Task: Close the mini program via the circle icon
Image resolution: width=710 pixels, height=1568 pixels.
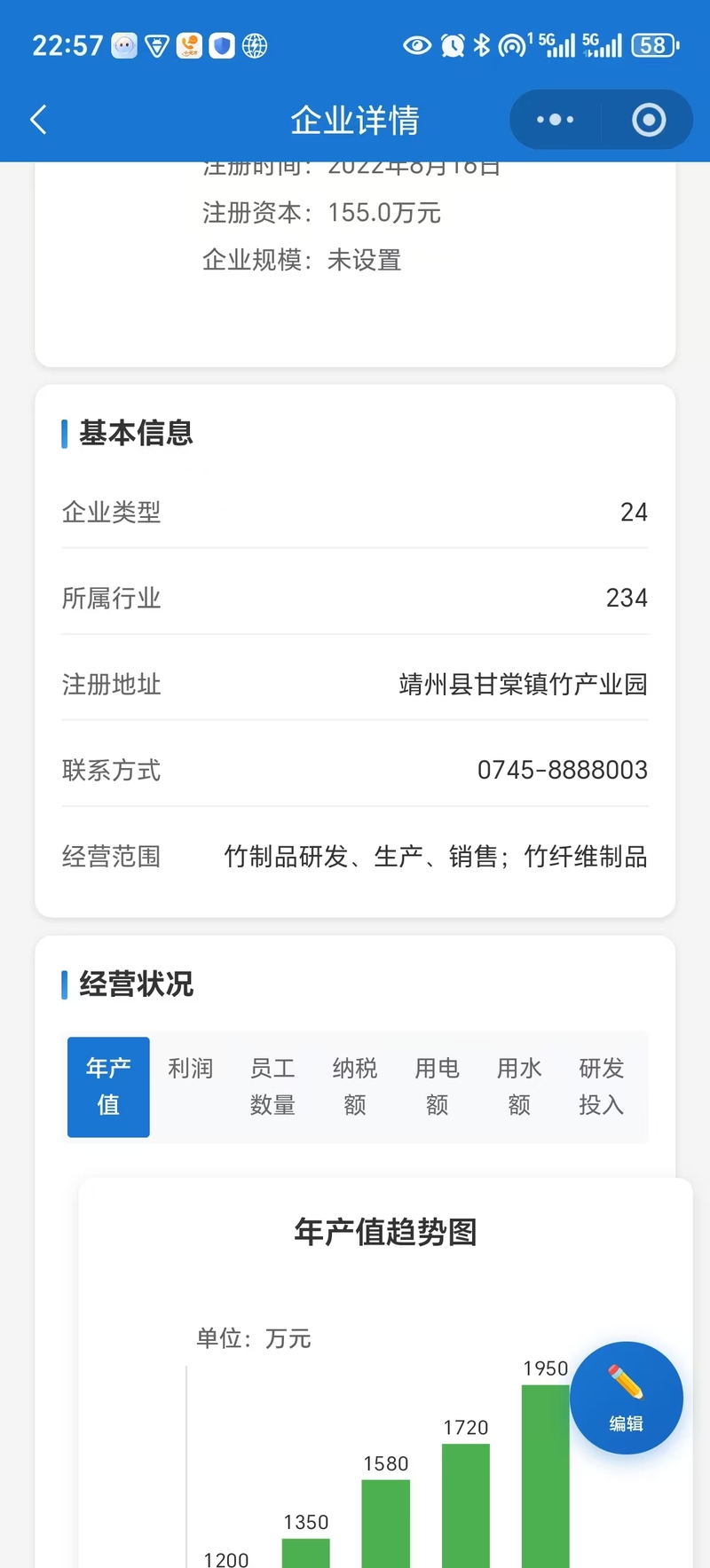Action: pyautogui.click(x=648, y=120)
